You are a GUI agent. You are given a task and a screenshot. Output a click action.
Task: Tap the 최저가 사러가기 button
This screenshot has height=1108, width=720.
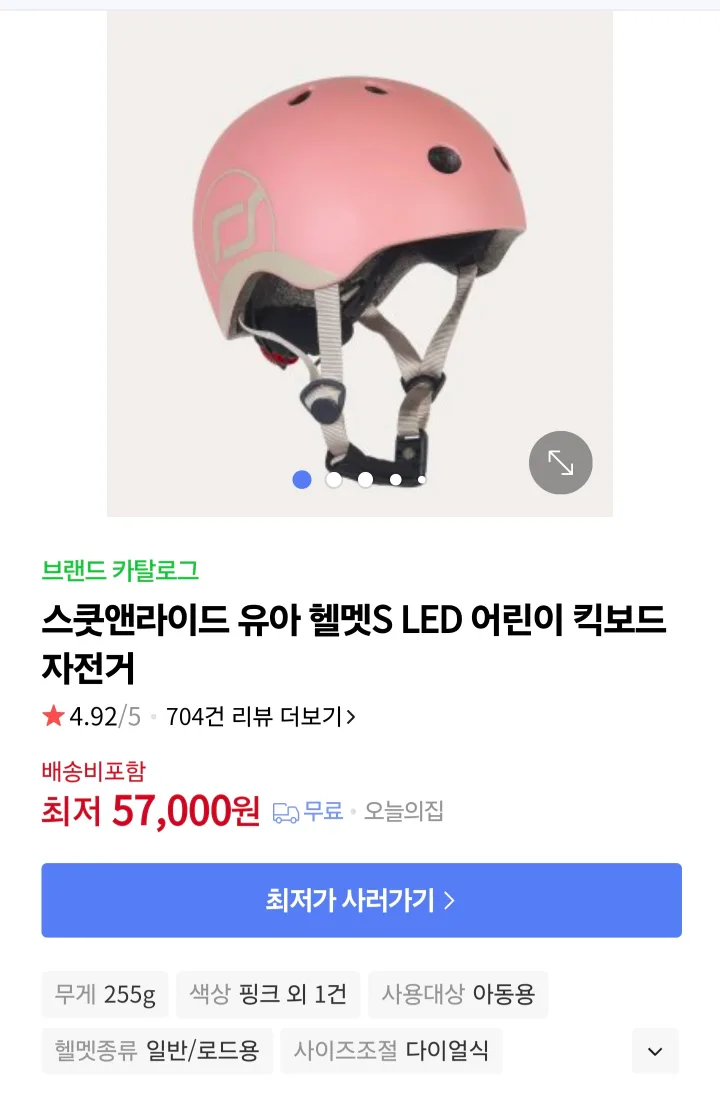(361, 900)
